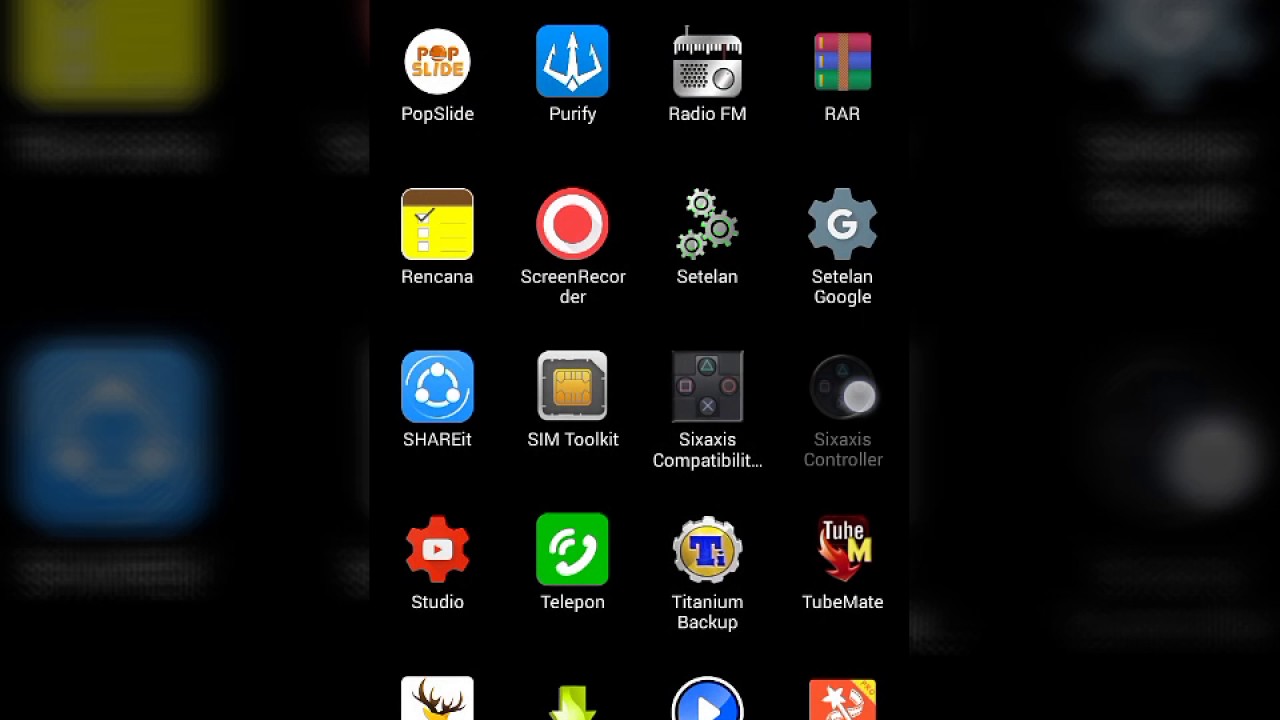Open Setelan Google

point(842,224)
